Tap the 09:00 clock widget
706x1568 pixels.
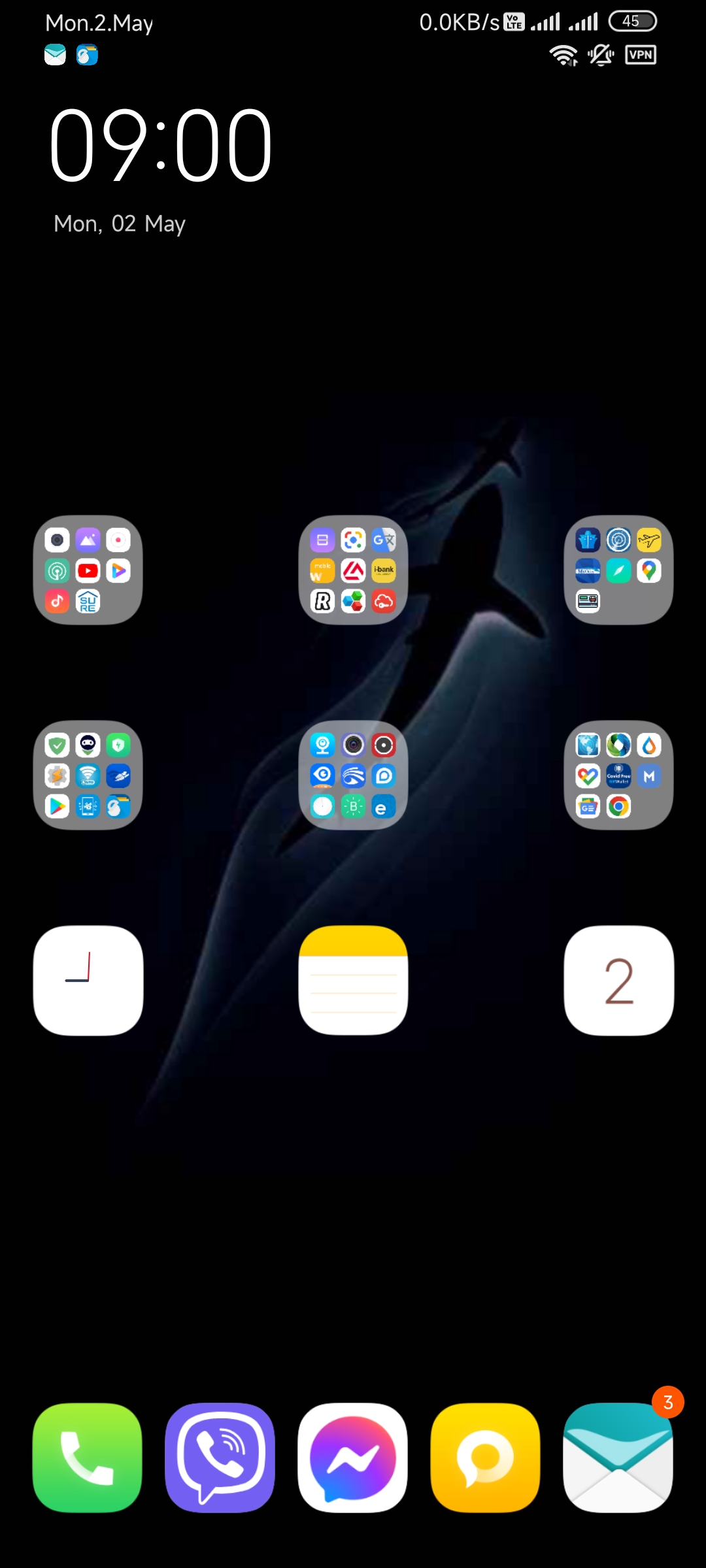coord(160,145)
